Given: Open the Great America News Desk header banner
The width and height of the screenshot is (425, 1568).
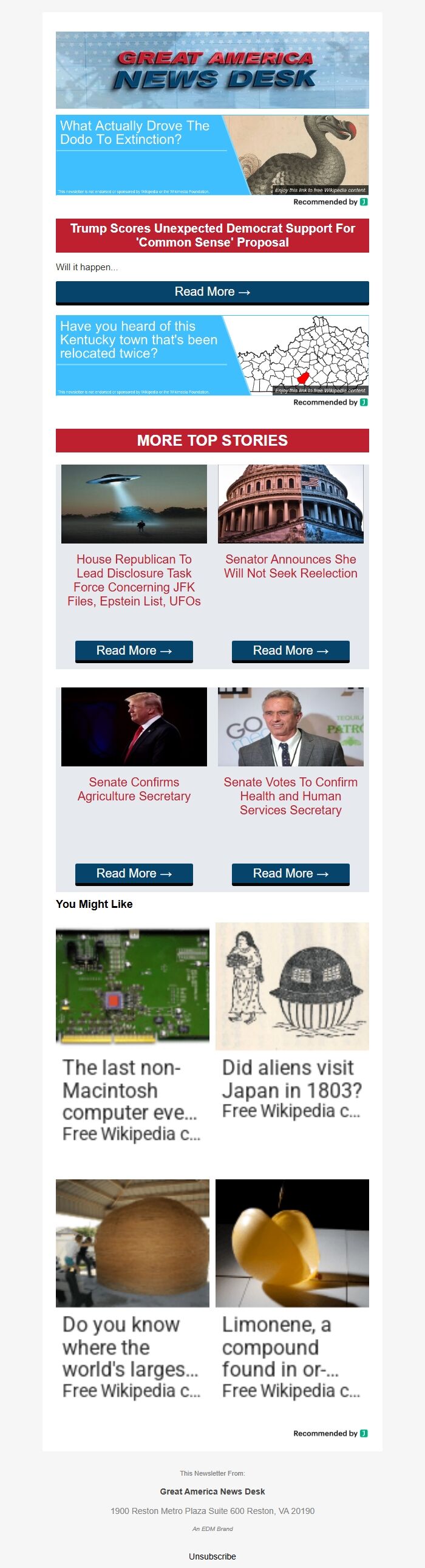Looking at the screenshot, I should click(212, 70).
